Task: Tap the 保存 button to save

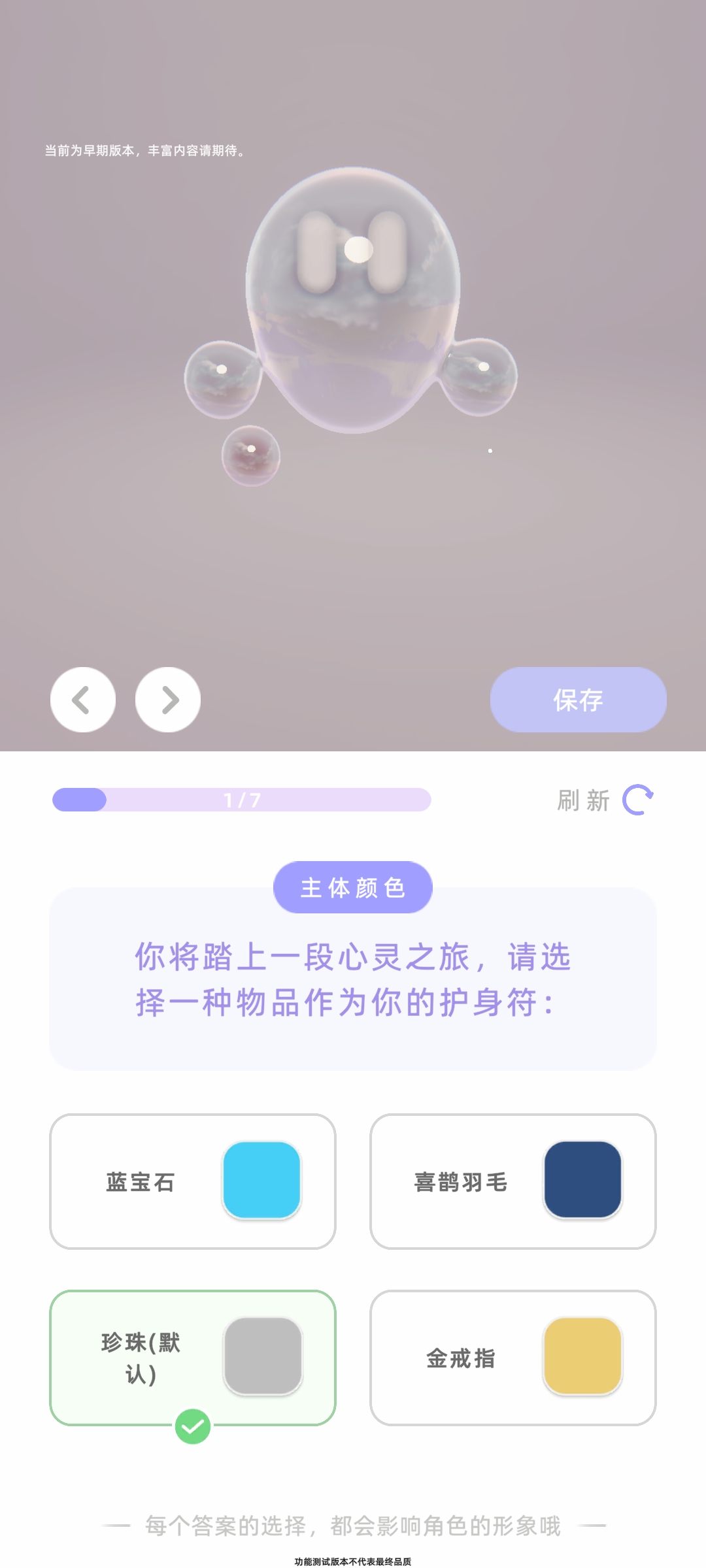Action: (x=578, y=700)
